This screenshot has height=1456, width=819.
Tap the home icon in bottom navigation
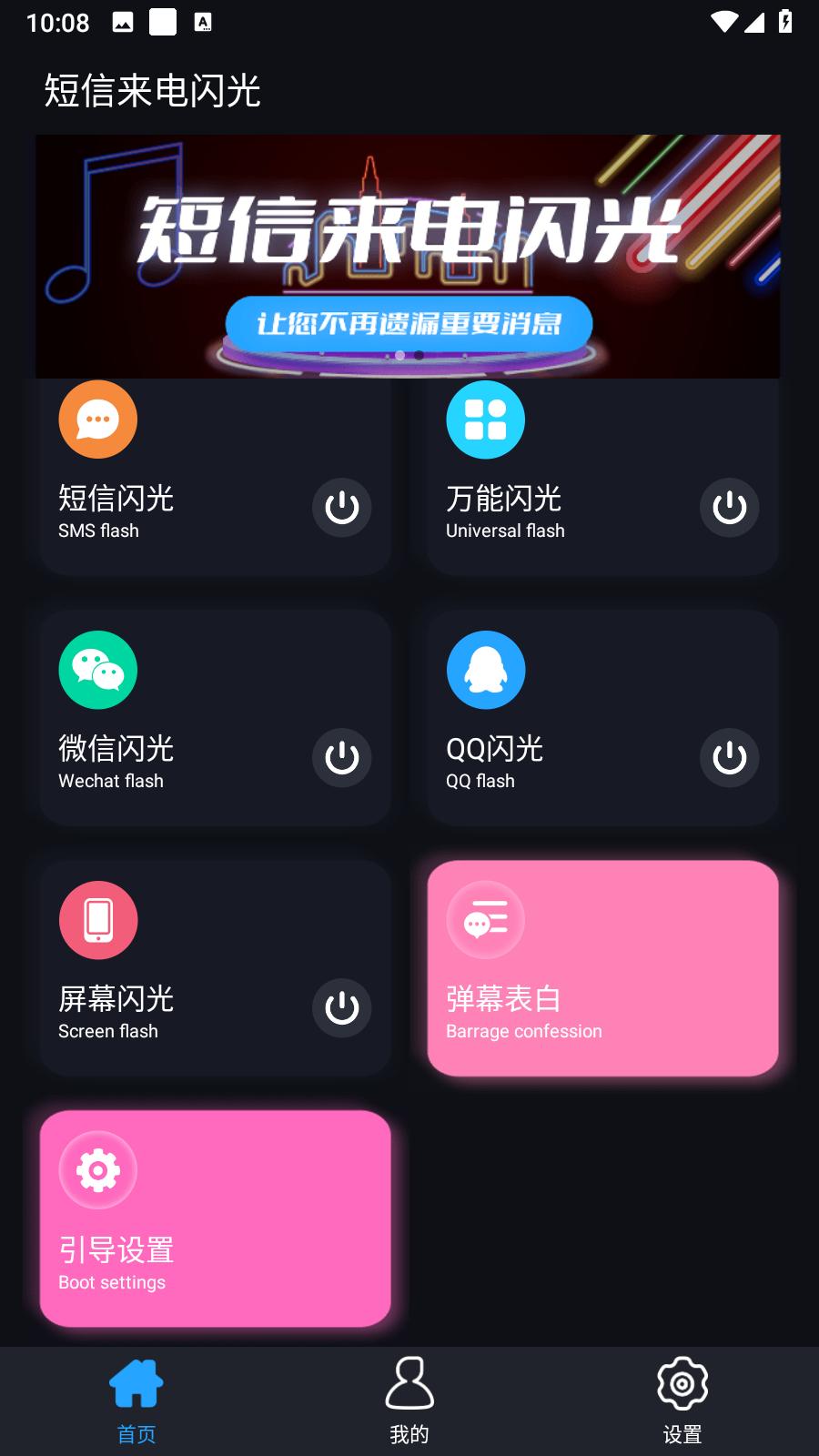(135, 1381)
